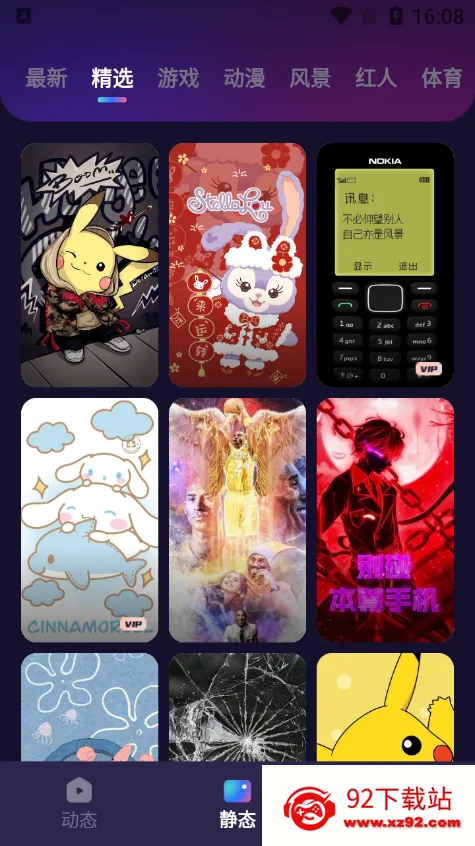Screen dimensions: 475x846
Task: Switch to the 动态 bottom tab
Action: (79, 804)
